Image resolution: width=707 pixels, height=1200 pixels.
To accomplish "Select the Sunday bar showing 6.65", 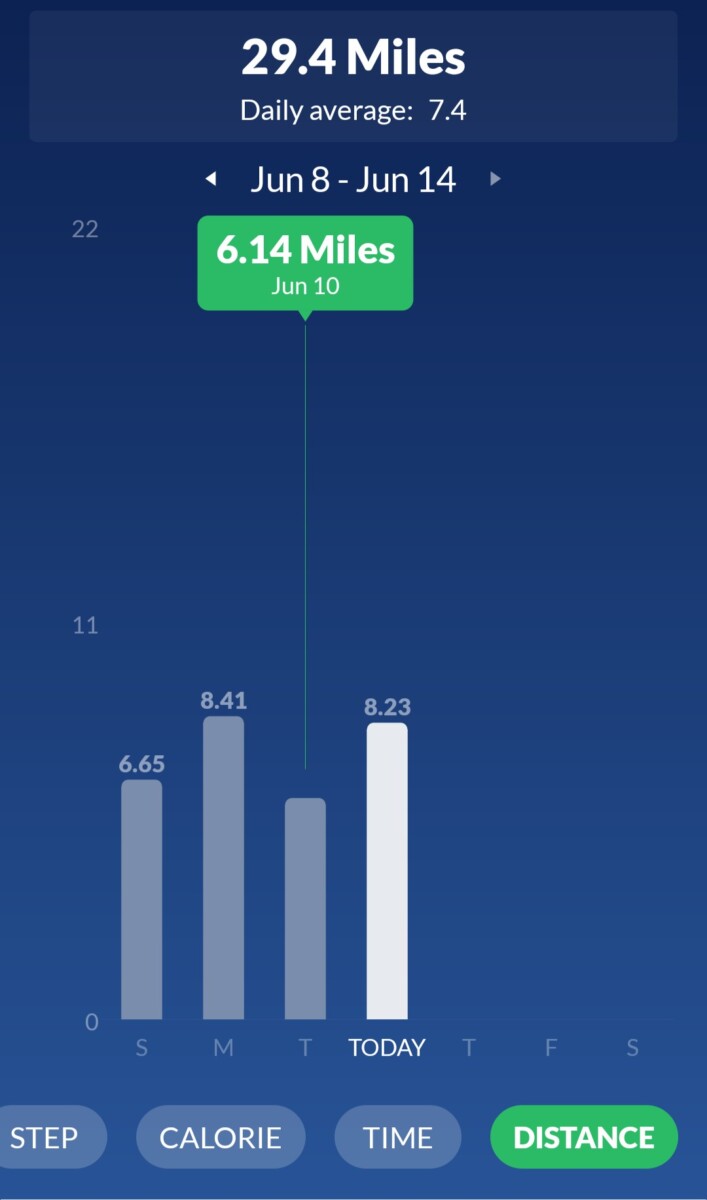I will pyautogui.click(x=142, y=900).
